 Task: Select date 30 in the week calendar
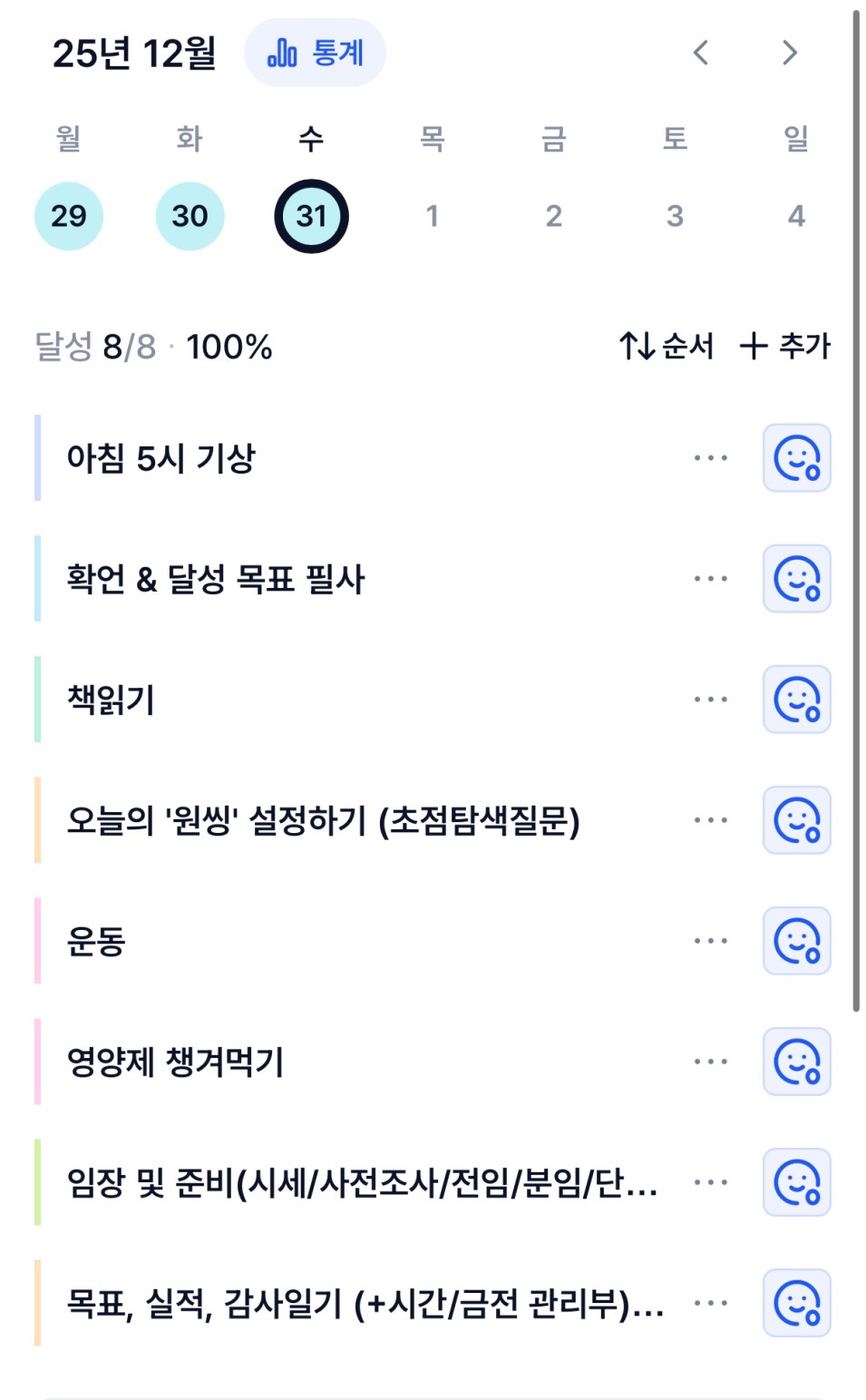190,216
